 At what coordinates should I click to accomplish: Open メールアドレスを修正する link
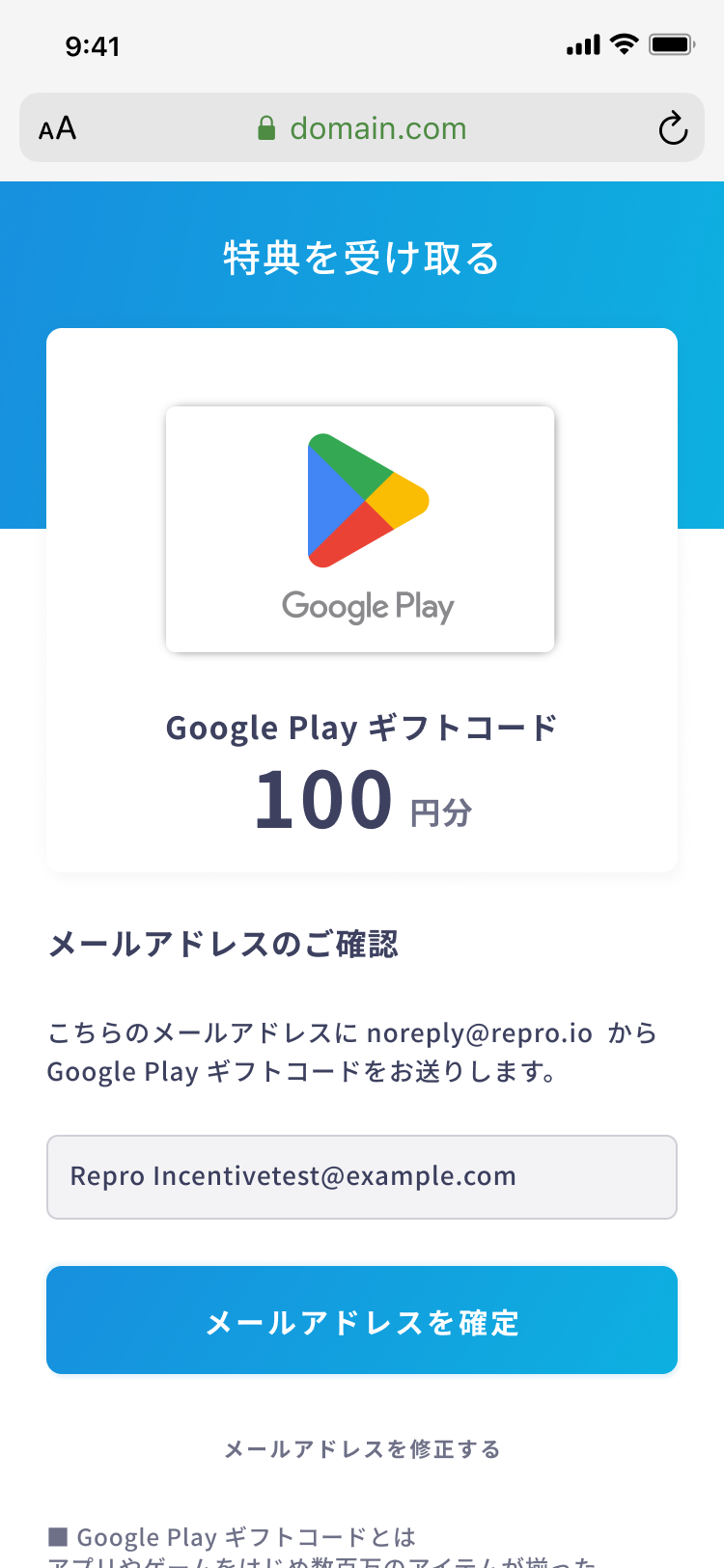(x=362, y=1449)
